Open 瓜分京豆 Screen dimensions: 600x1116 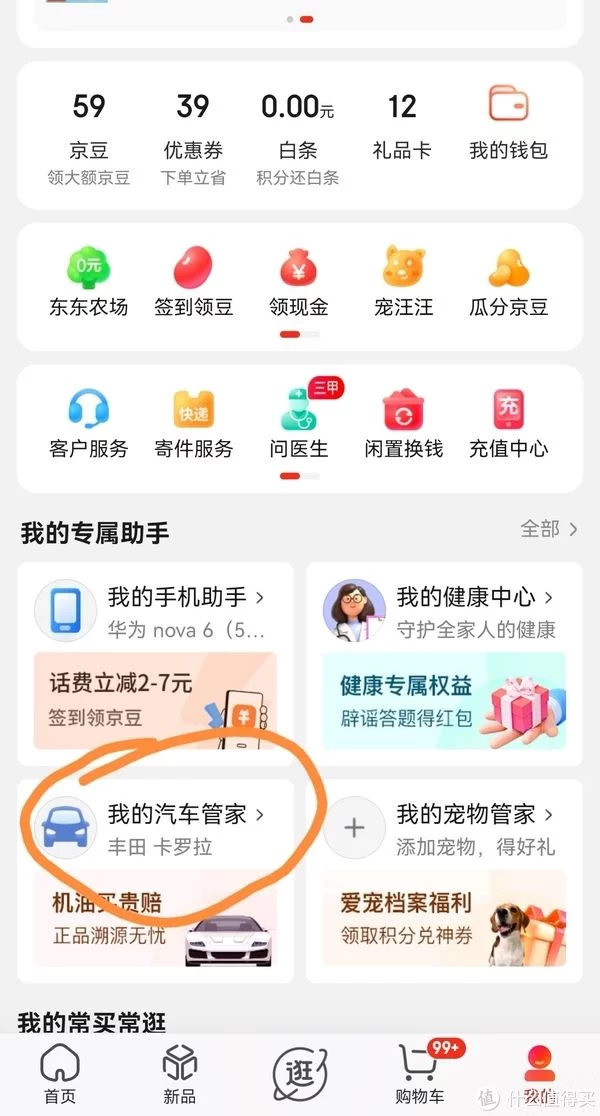point(508,283)
